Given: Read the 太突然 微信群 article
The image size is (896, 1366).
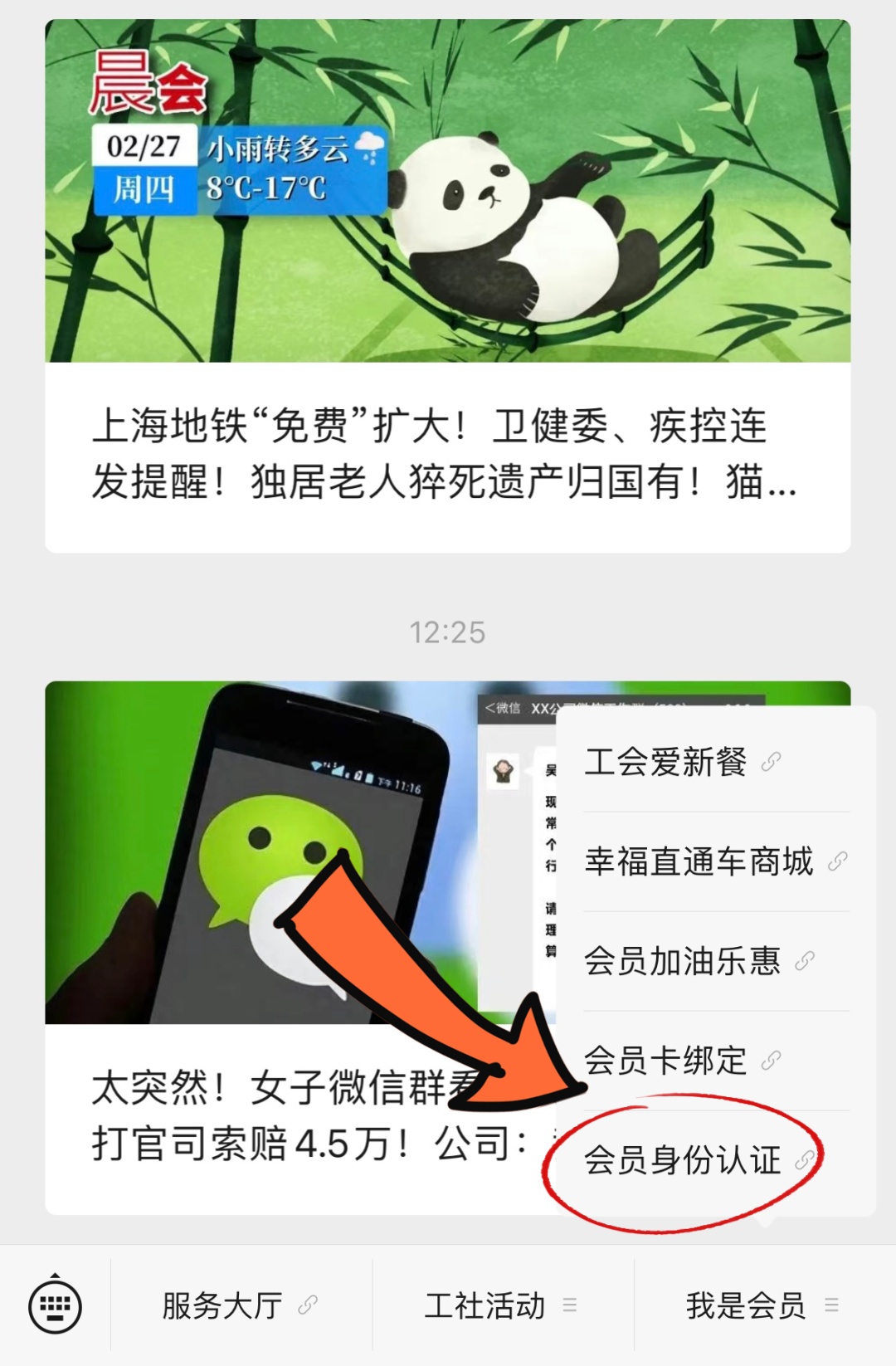Looking at the screenshot, I should [300, 948].
